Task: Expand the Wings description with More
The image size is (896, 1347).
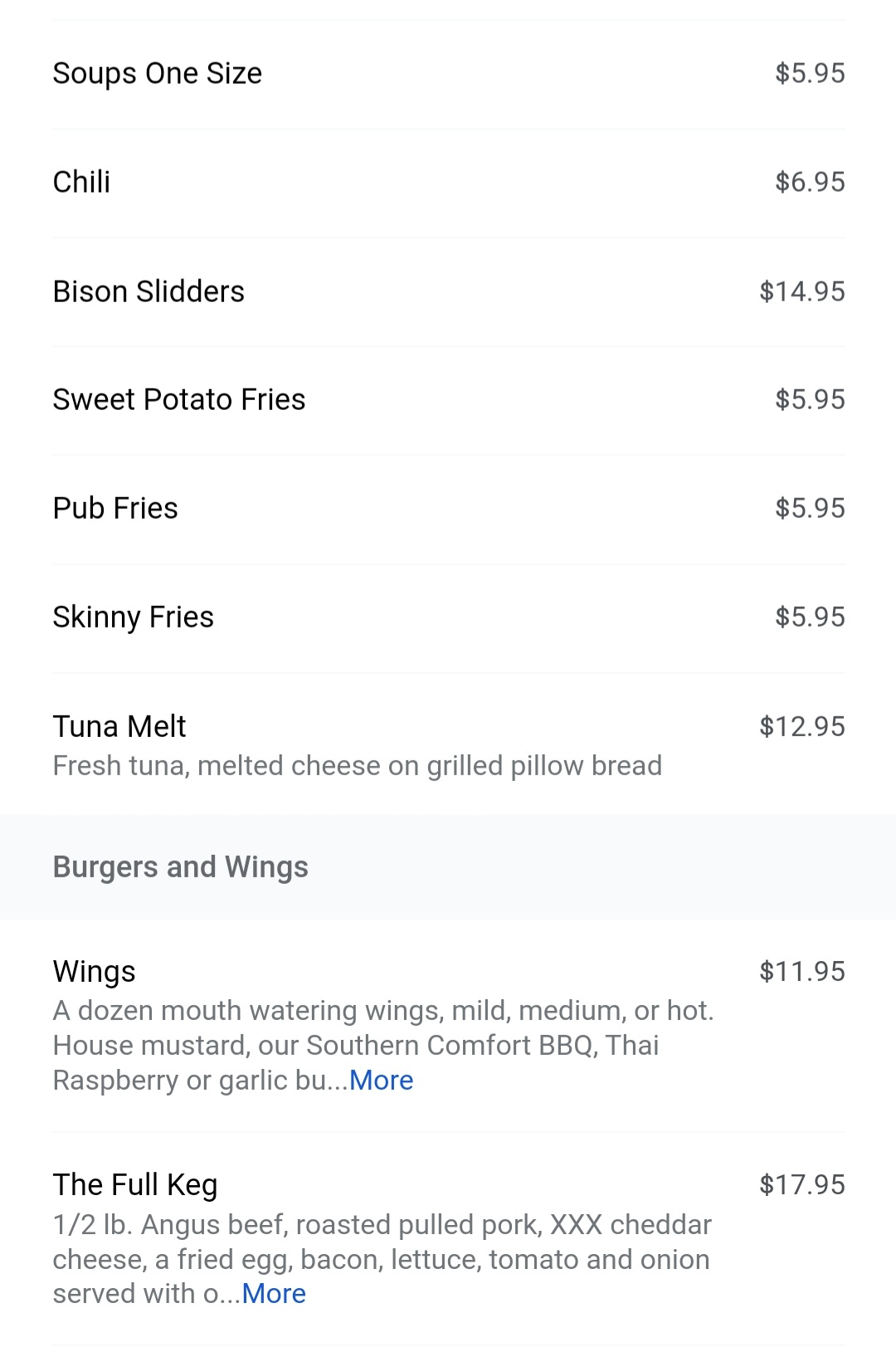Action: 381,1080
